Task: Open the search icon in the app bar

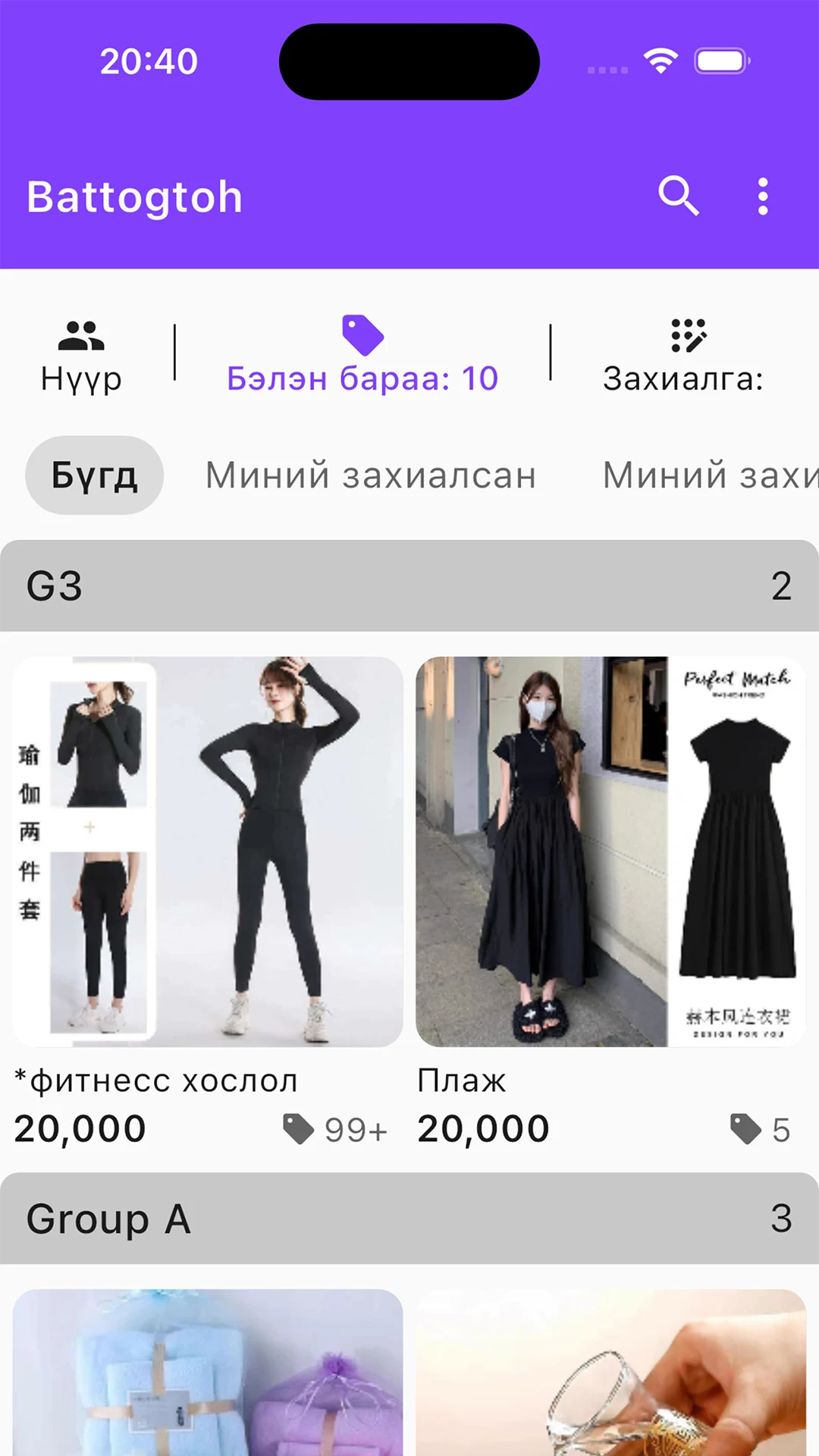Action: click(678, 196)
